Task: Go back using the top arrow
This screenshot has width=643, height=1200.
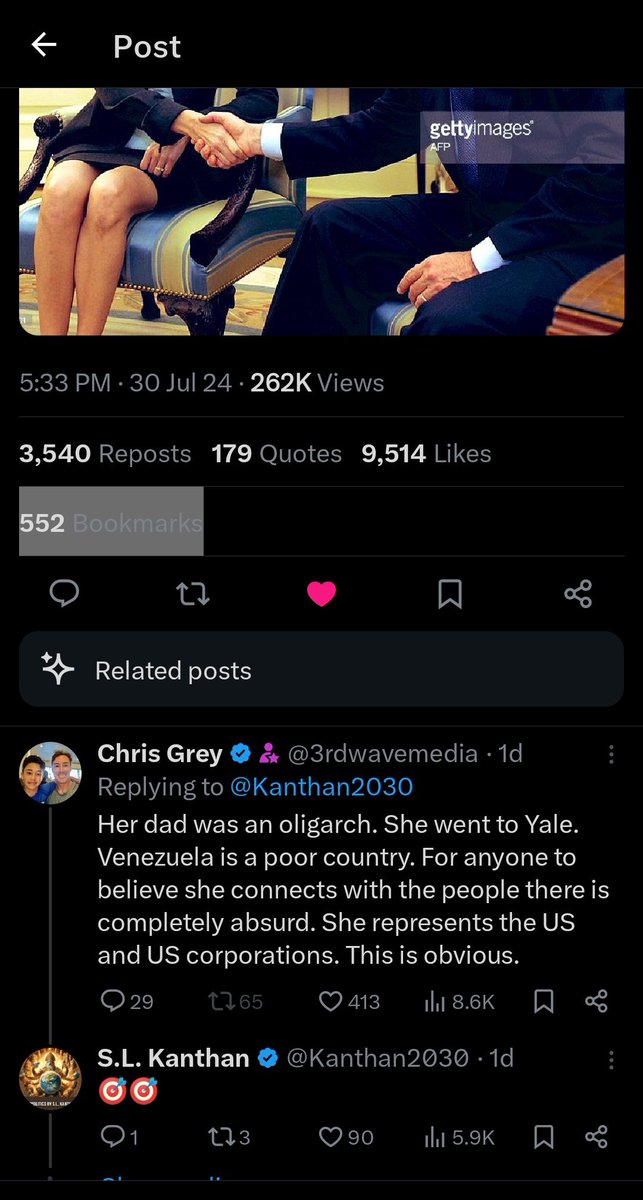Action: click(x=44, y=45)
